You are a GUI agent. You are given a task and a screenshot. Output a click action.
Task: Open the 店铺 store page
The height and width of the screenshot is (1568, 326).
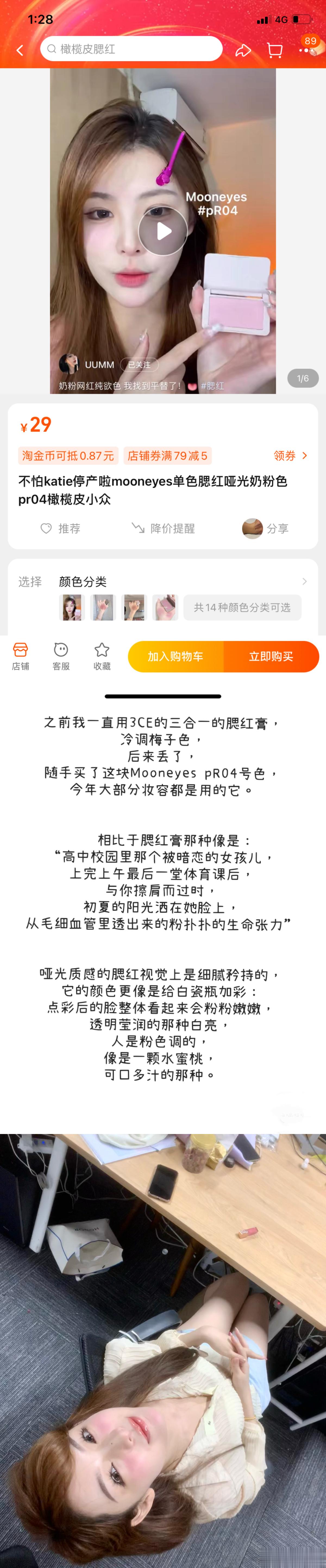click(x=21, y=656)
